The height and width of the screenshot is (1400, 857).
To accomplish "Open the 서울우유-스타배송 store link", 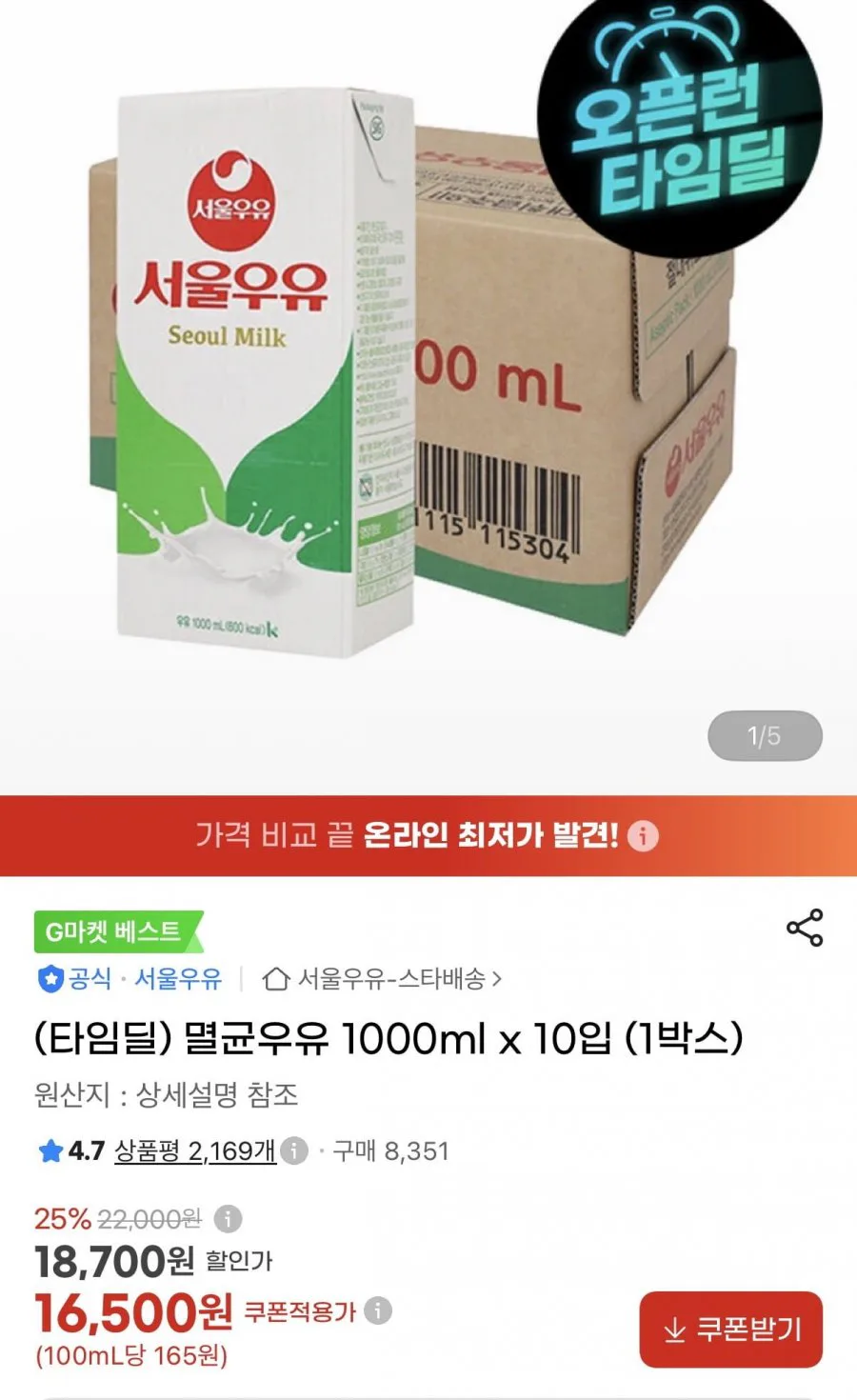I will (x=382, y=978).
